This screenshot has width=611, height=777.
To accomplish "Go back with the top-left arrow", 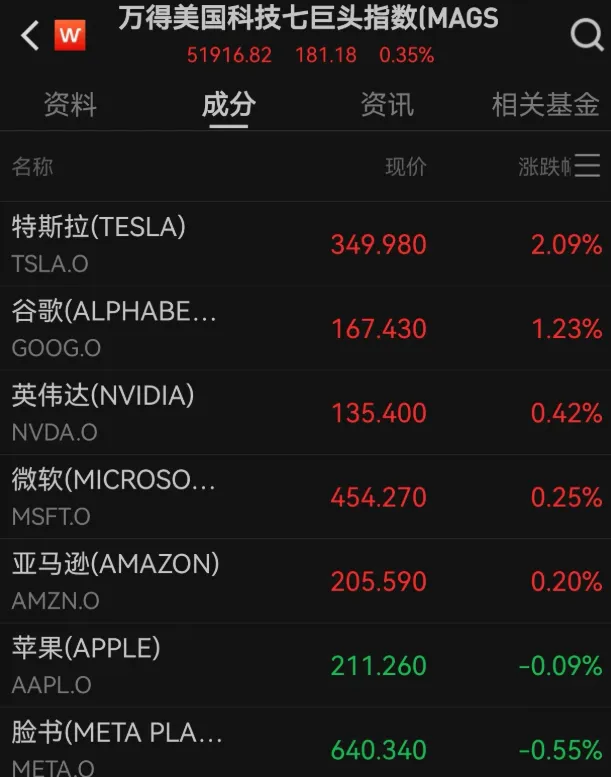I will 30,36.
